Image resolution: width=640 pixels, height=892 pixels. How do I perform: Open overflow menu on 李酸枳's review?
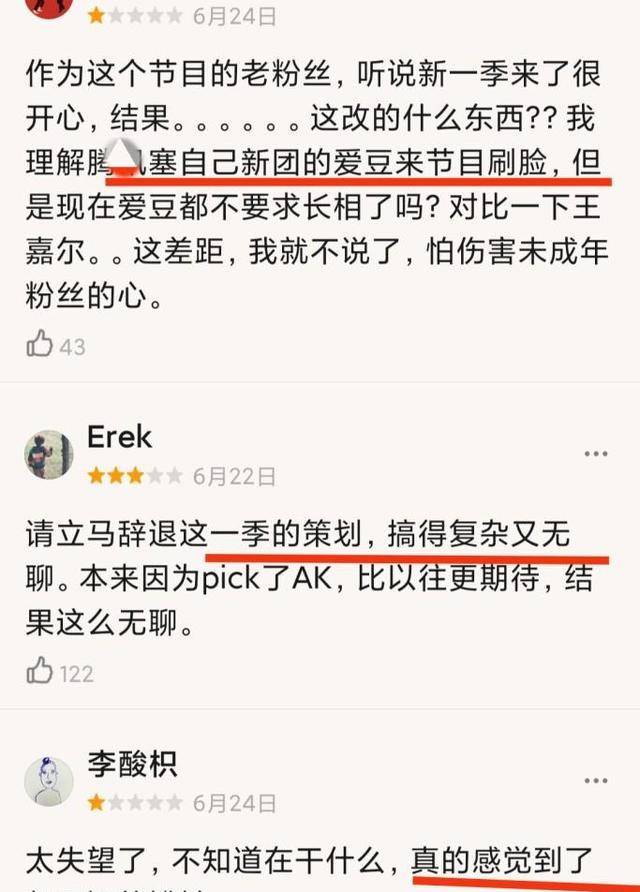(x=596, y=781)
